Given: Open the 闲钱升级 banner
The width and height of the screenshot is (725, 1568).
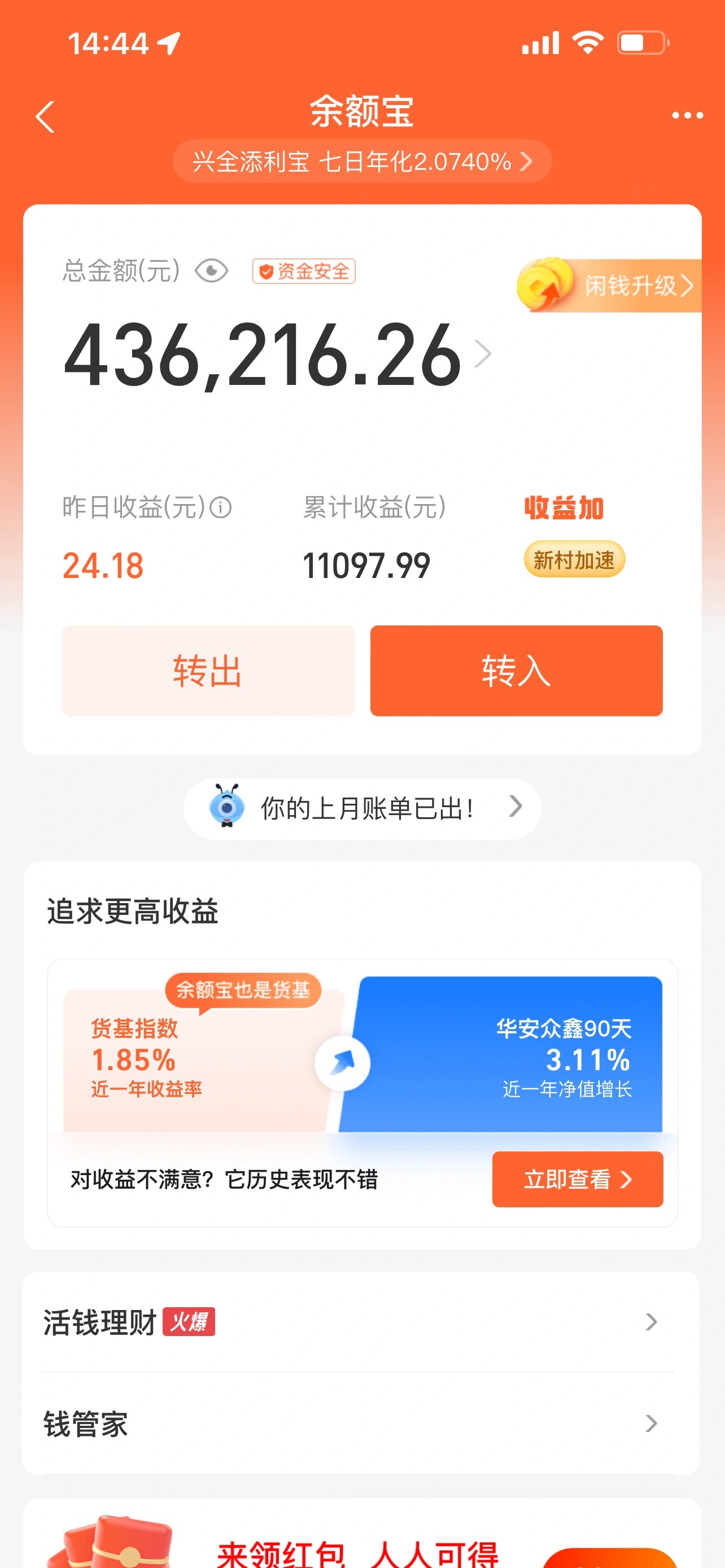Looking at the screenshot, I should click(x=609, y=285).
